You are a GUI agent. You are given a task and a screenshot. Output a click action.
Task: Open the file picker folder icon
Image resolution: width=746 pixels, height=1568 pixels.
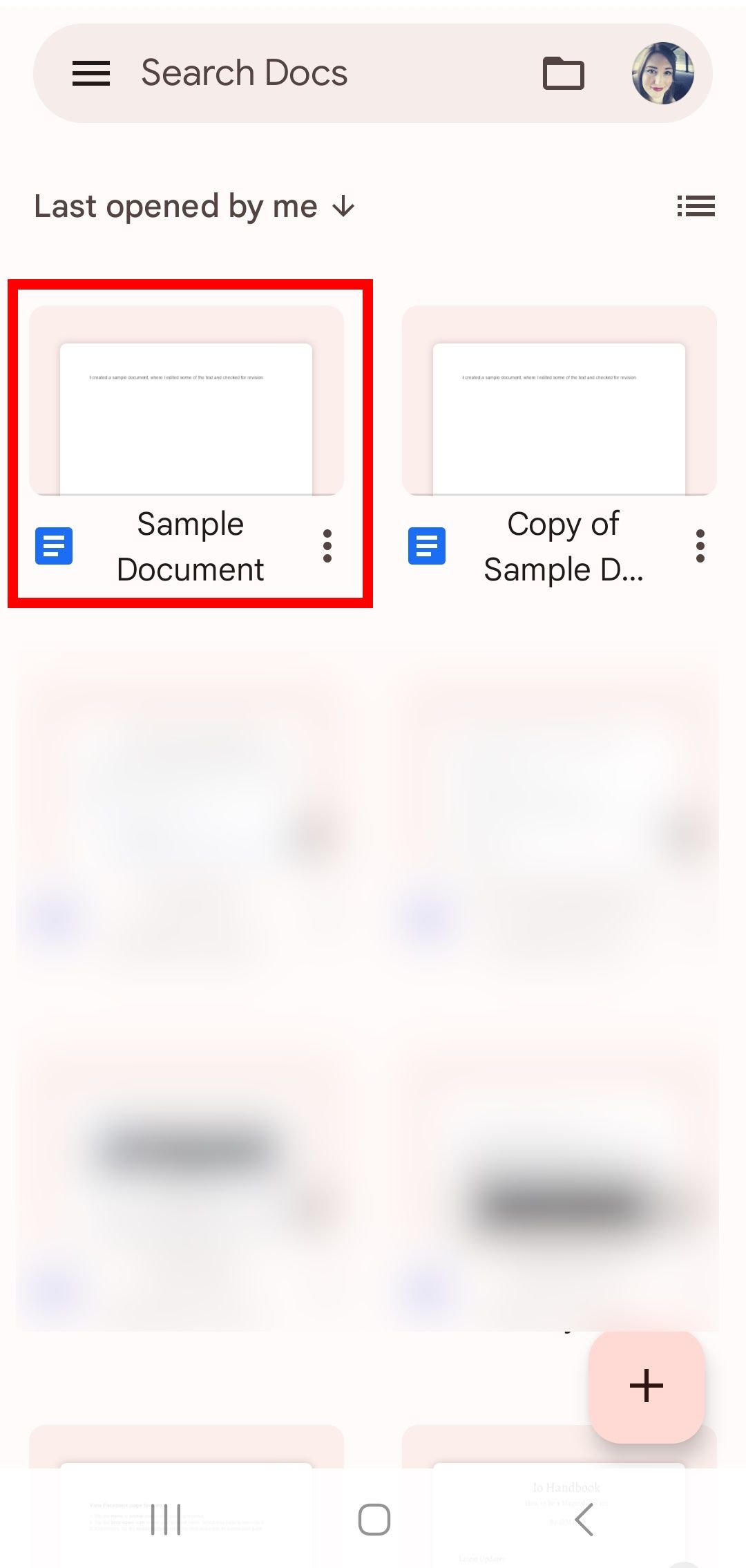[x=564, y=73]
